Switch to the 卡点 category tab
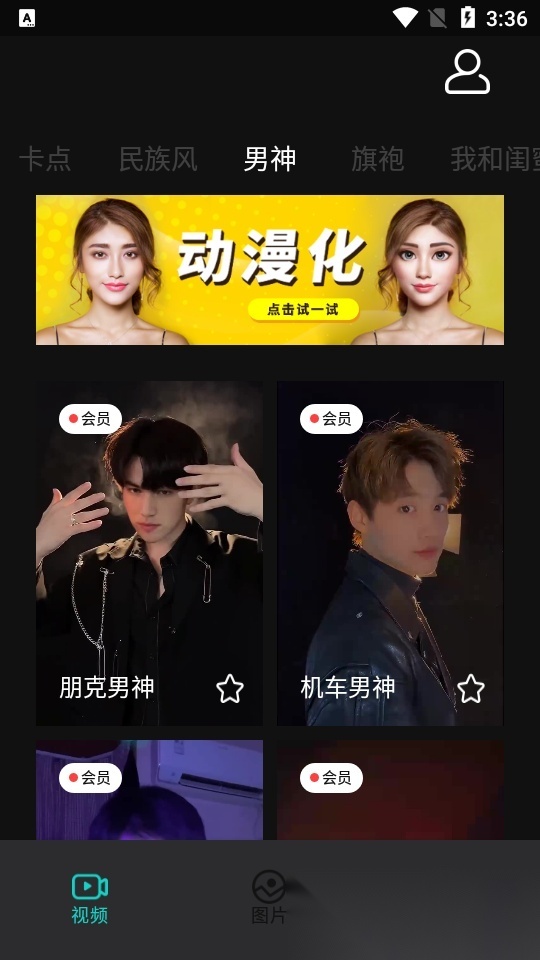The height and width of the screenshot is (960, 540). [x=45, y=159]
